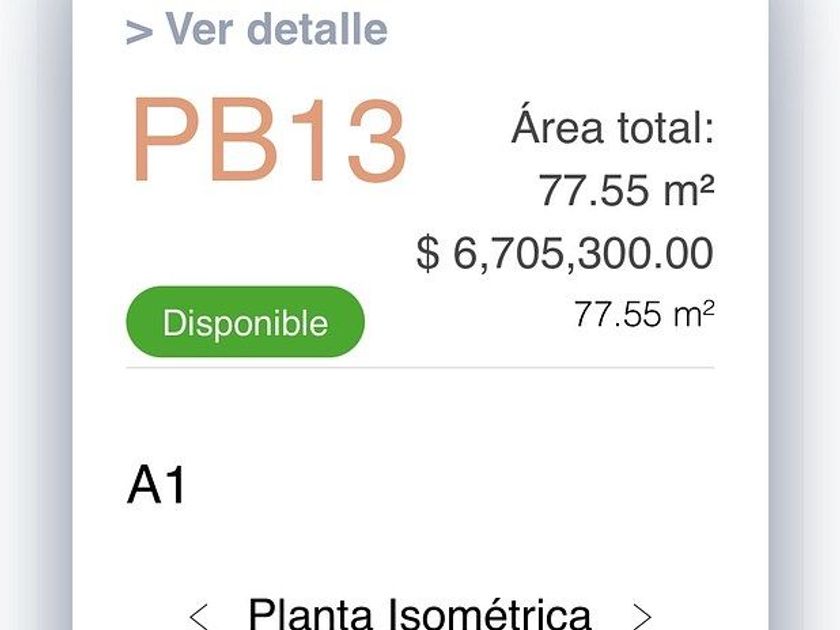Open the Ver detalle link
Viewport: 840px width, 630px height.
coord(257,28)
